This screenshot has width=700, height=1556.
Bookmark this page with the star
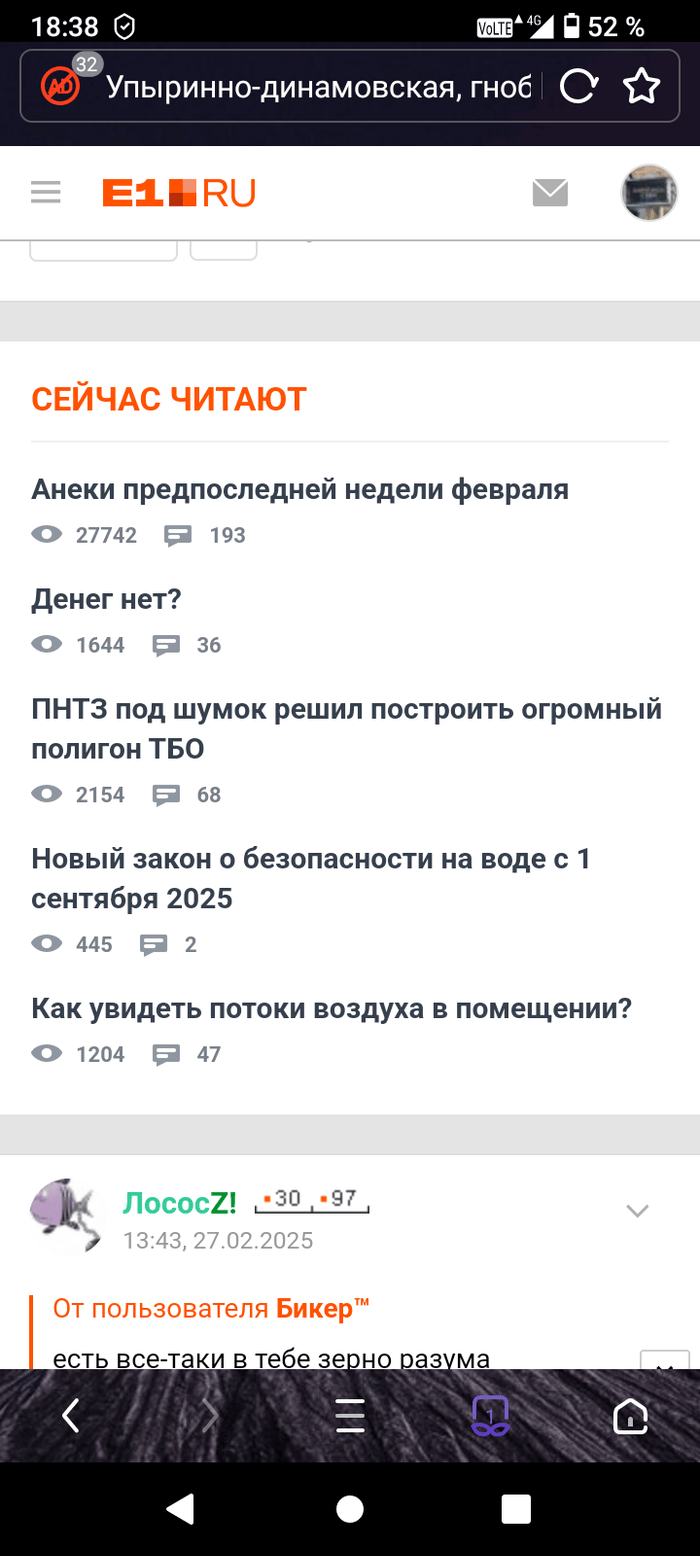[x=641, y=88]
